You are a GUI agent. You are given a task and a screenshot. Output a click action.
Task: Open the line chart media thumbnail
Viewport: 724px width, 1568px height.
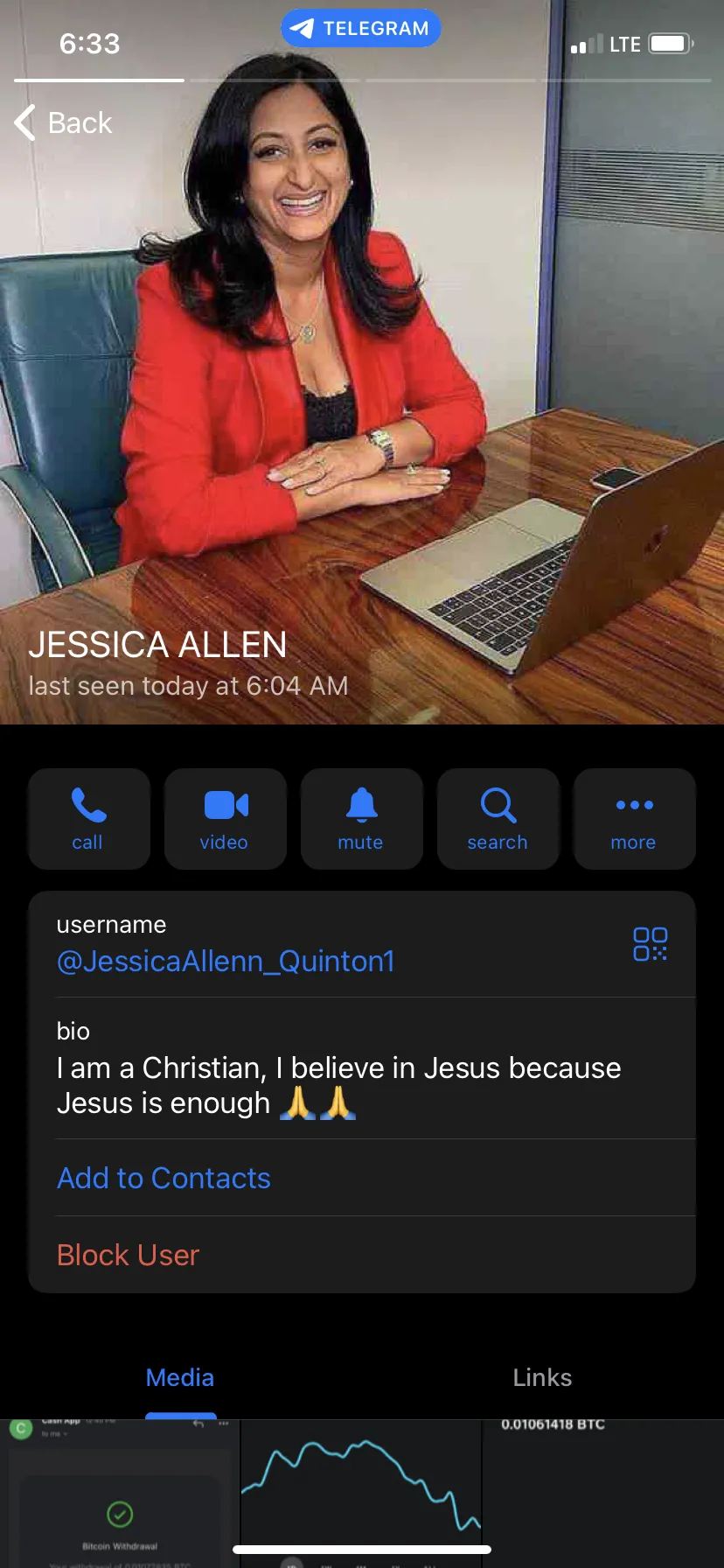click(x=361, y=1493)
